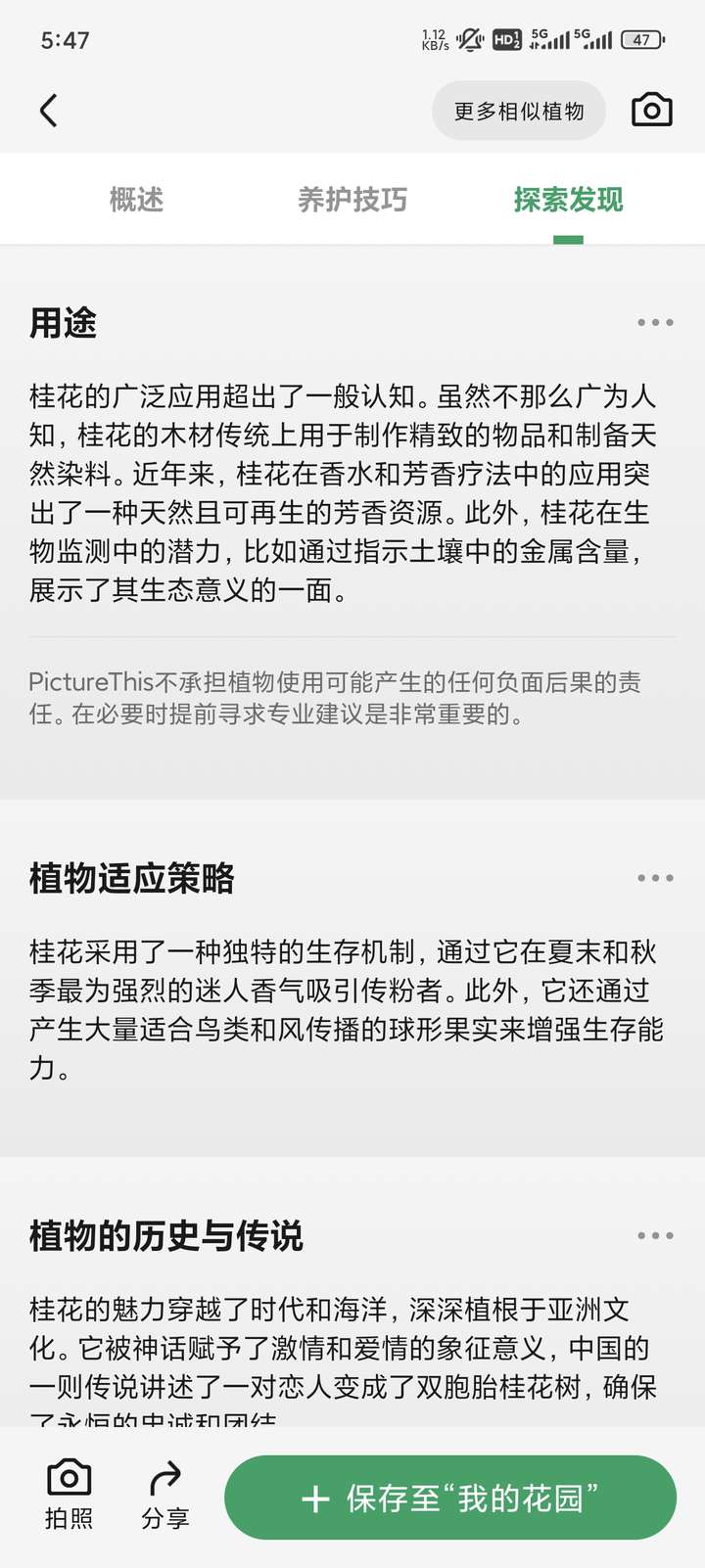Tap the 更多相似植物 button
705x1568 pixels.
[x=519, y=111]
